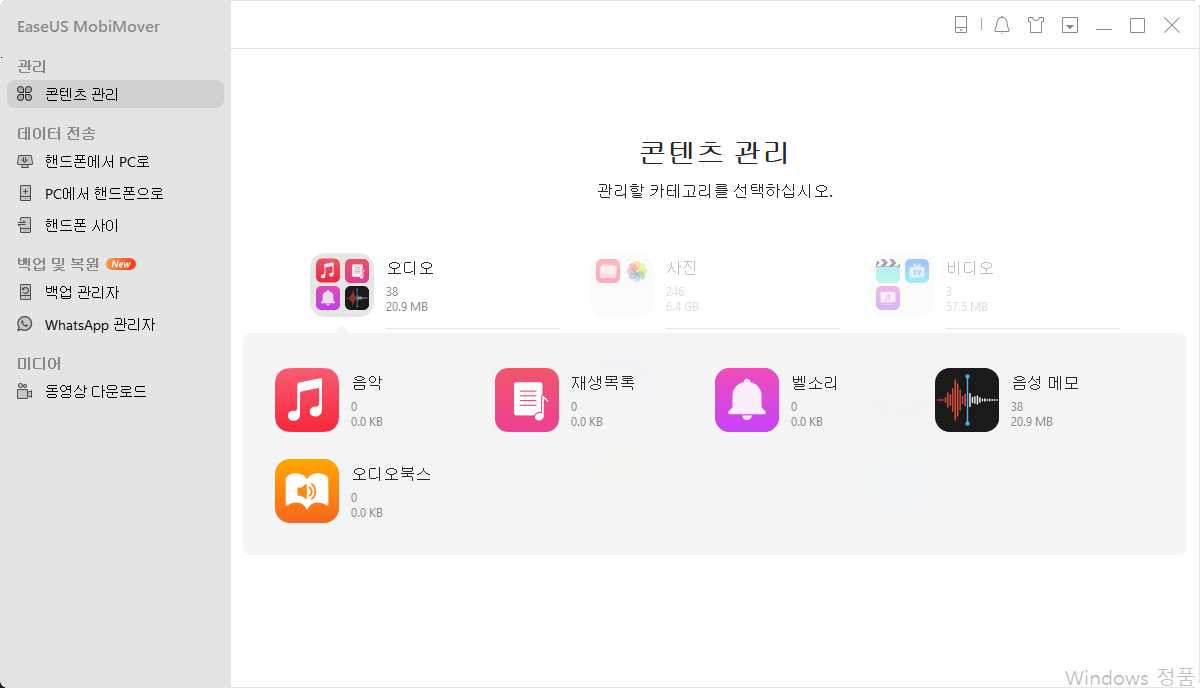Screen dimensions: 1200x688
Task: Select the 사진 category
Action: tap(623, 284)
